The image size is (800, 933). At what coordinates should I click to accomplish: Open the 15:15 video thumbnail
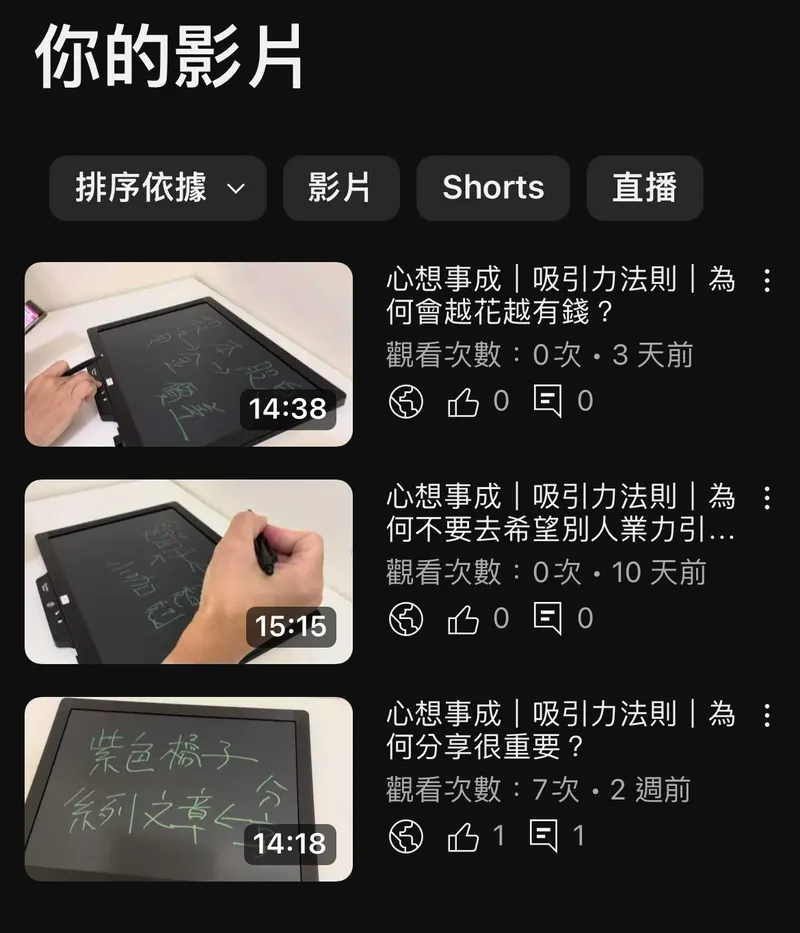(188, 571)
